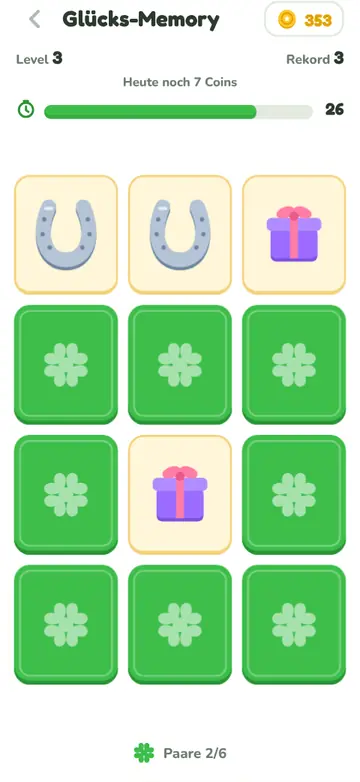Turn over the bottom-row card under the lower gift
Image resolution: width=360 pixels, height=782 pixels.
[x=180, y=624]
